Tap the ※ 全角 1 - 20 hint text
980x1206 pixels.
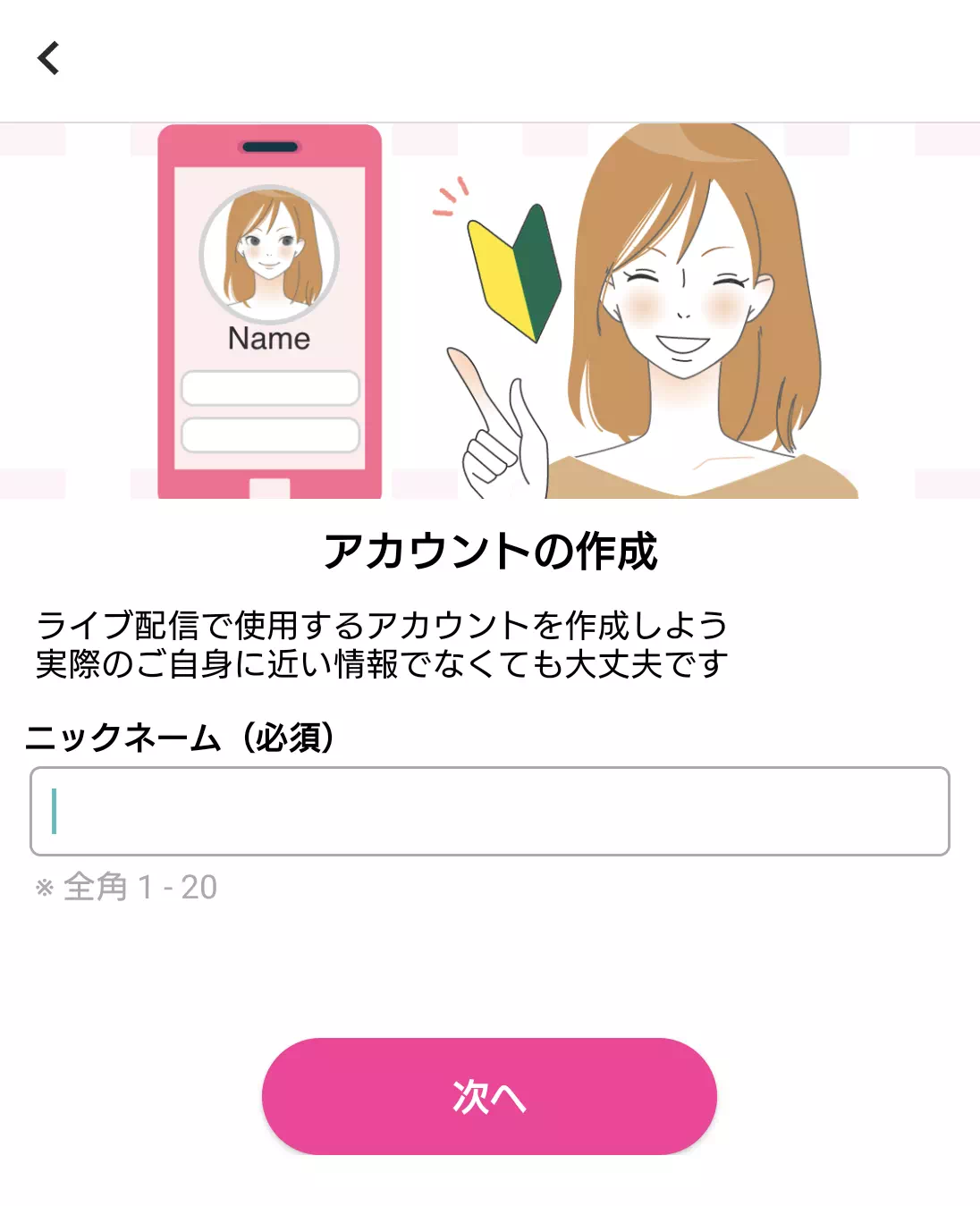point(124,888)
